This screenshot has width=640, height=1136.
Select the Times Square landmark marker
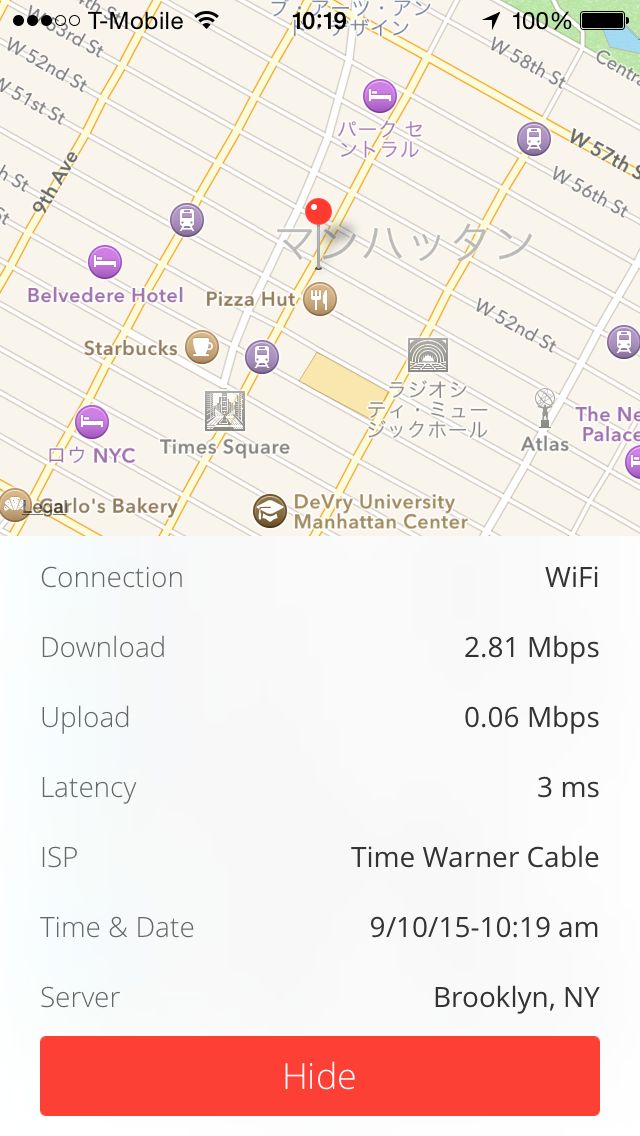pos(225,411)
